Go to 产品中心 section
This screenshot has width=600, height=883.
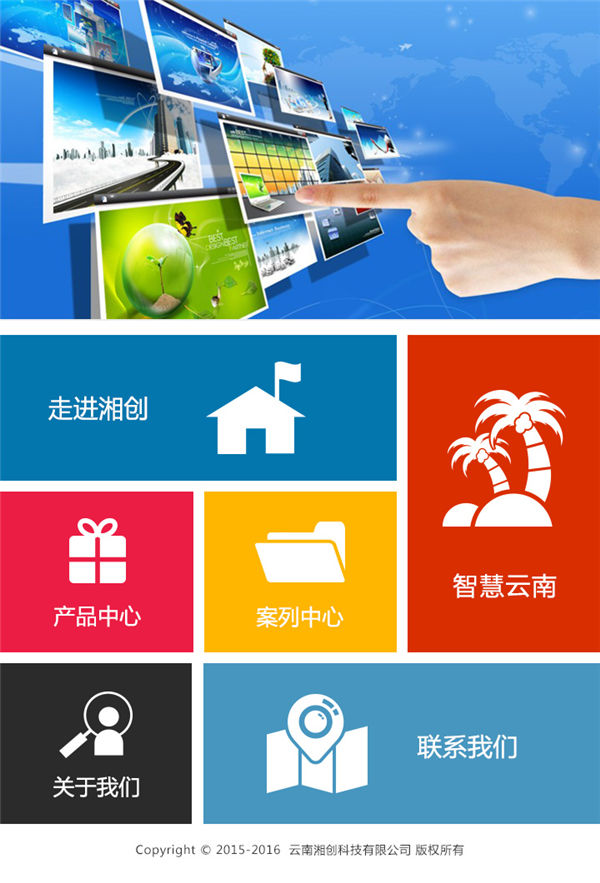click(x=96, y=572)
